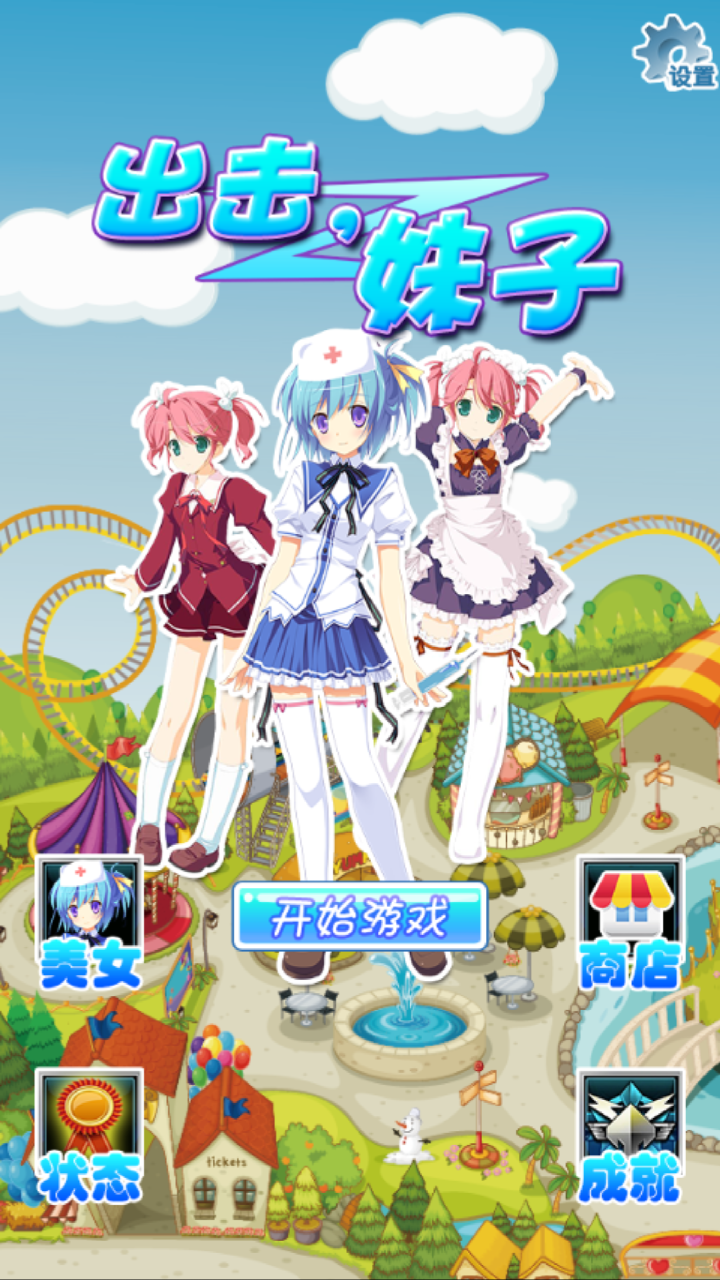Open the 商店 shop

click(x=630, y=922)
